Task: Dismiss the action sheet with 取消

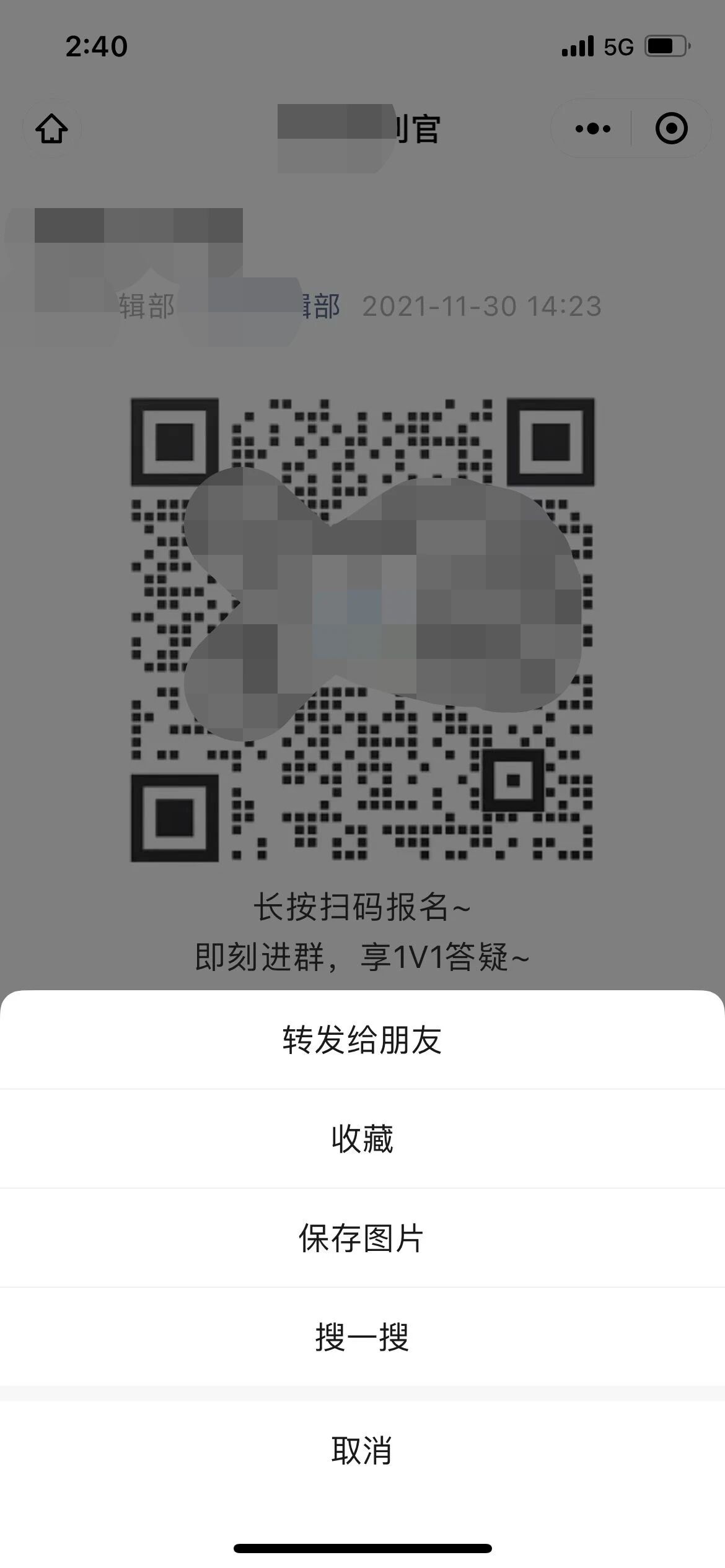Action: coord(362,1450)
